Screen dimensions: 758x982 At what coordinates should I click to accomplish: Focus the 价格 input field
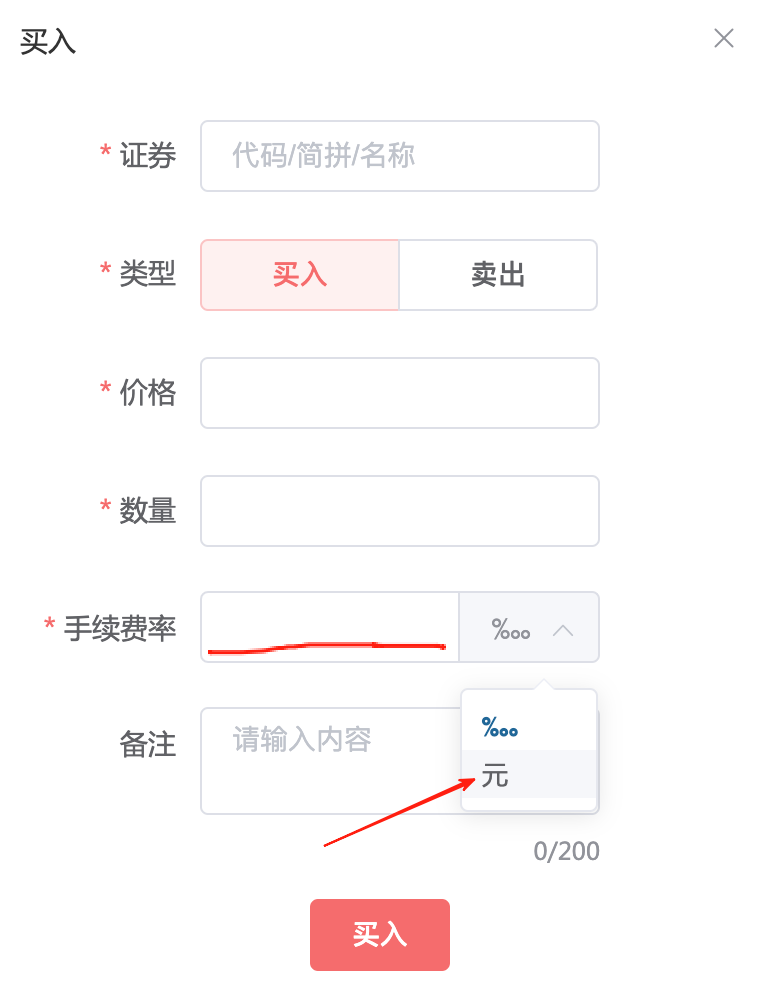399,393
